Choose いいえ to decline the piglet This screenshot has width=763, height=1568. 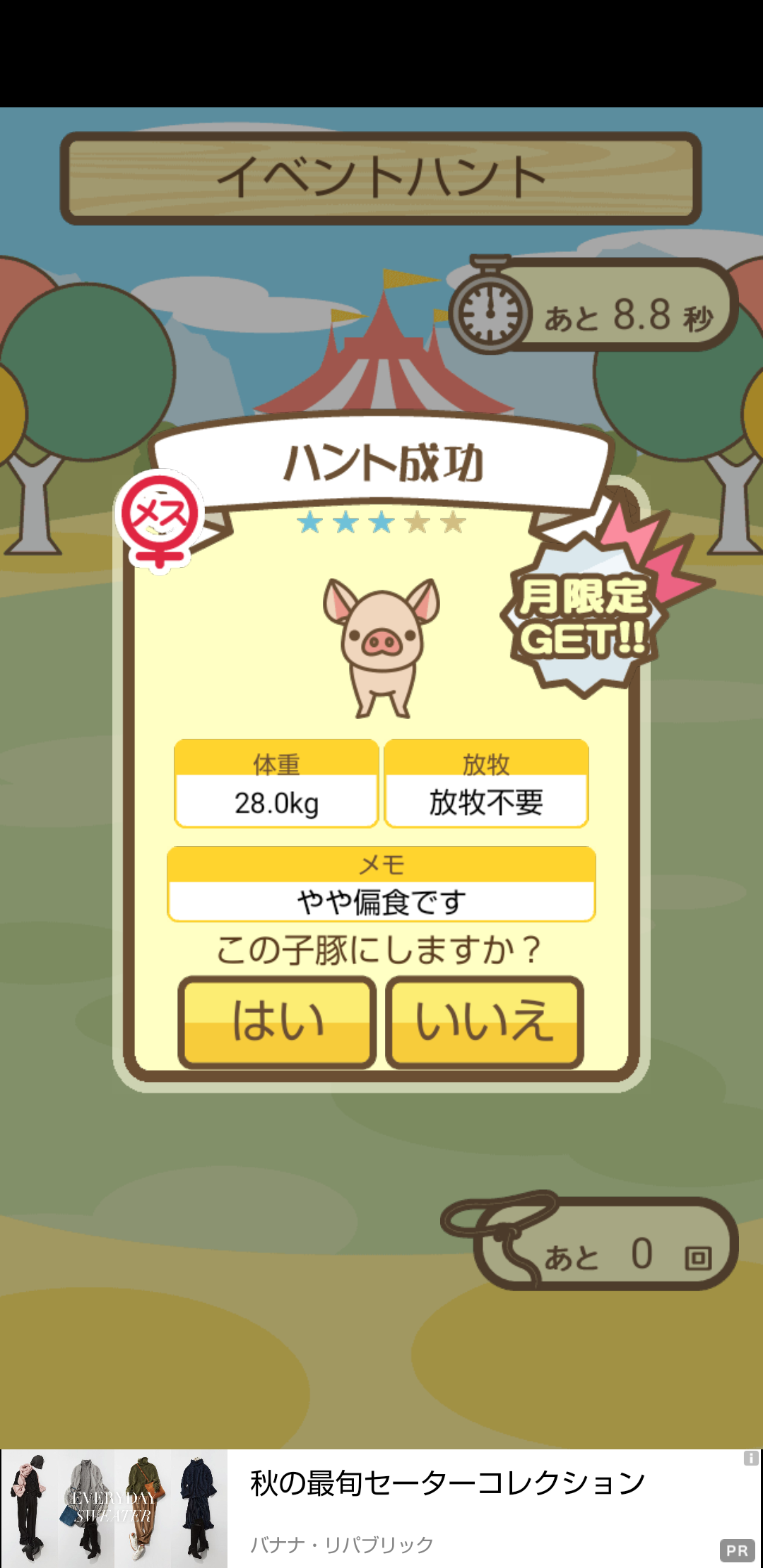(x=485, y=1022)
